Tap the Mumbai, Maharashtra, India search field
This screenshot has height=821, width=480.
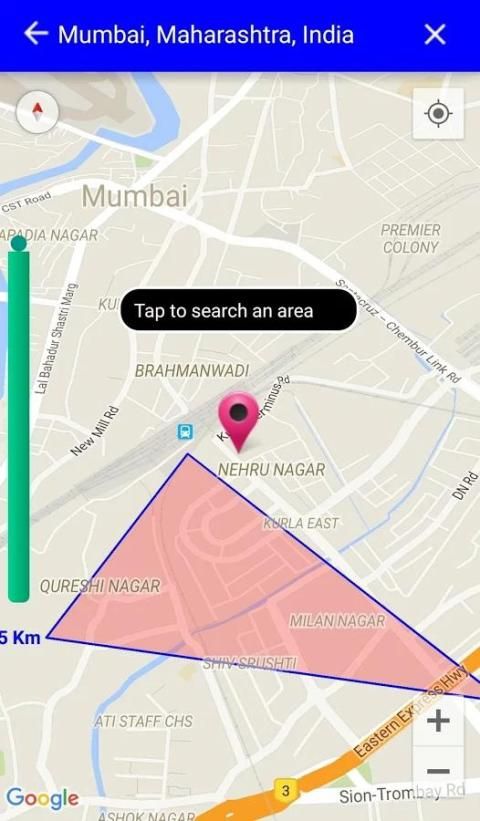click(x=206, y=35)
